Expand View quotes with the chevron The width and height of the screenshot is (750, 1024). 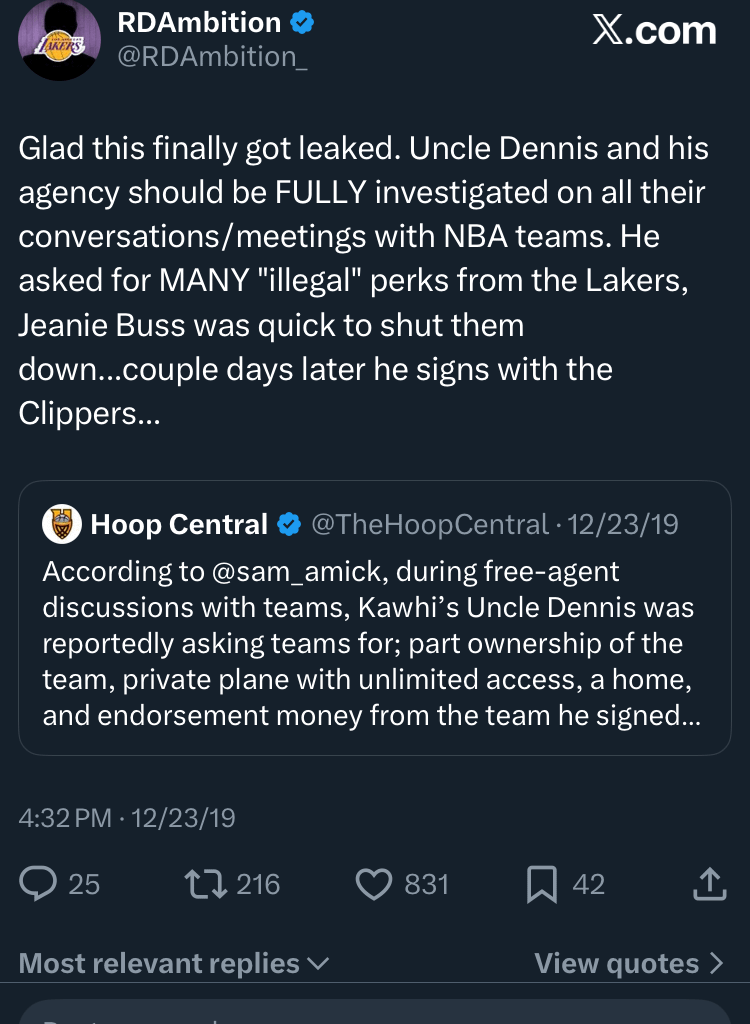[x=713, y=963]
